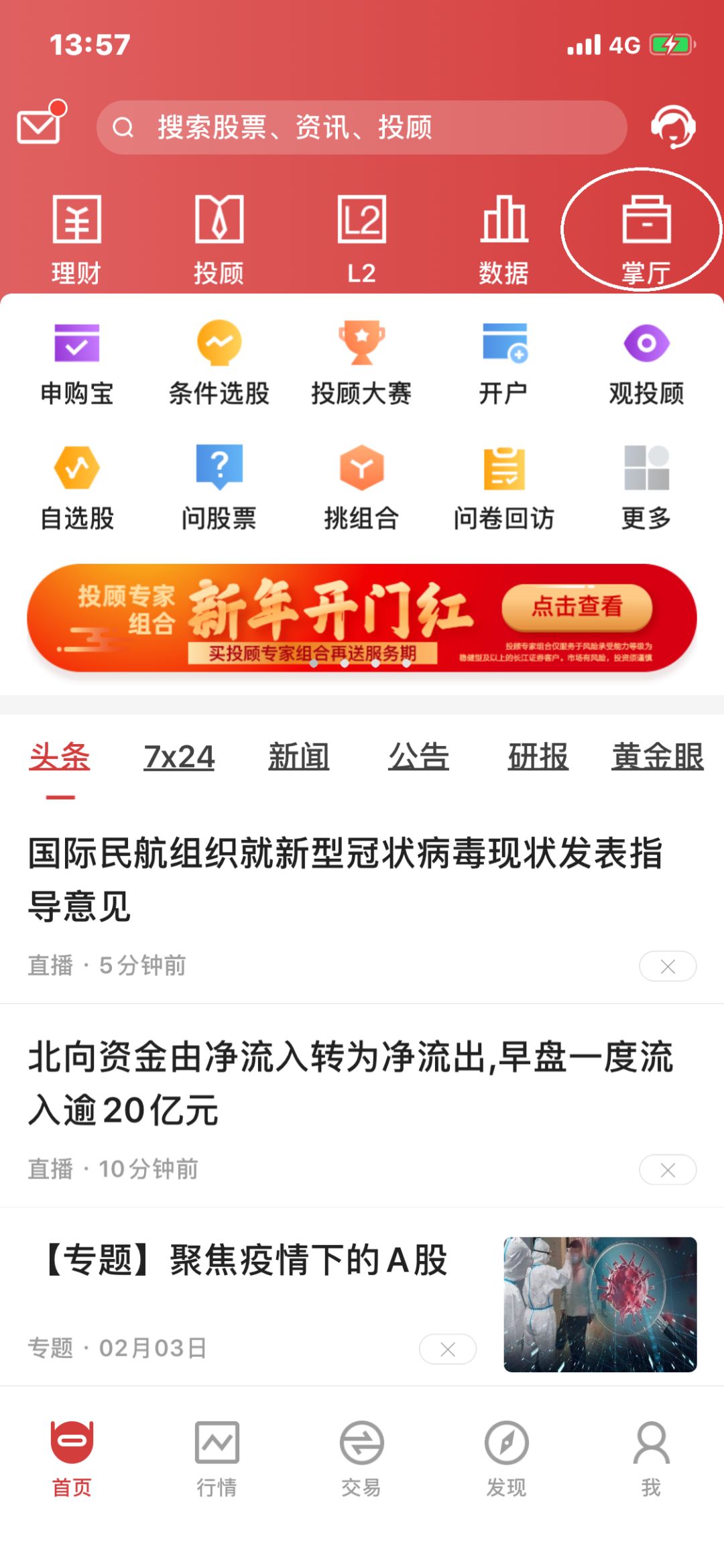
Task: Tap the 申购宝 subscription icon
Action: pyautogui.click(x=76, y=361)
